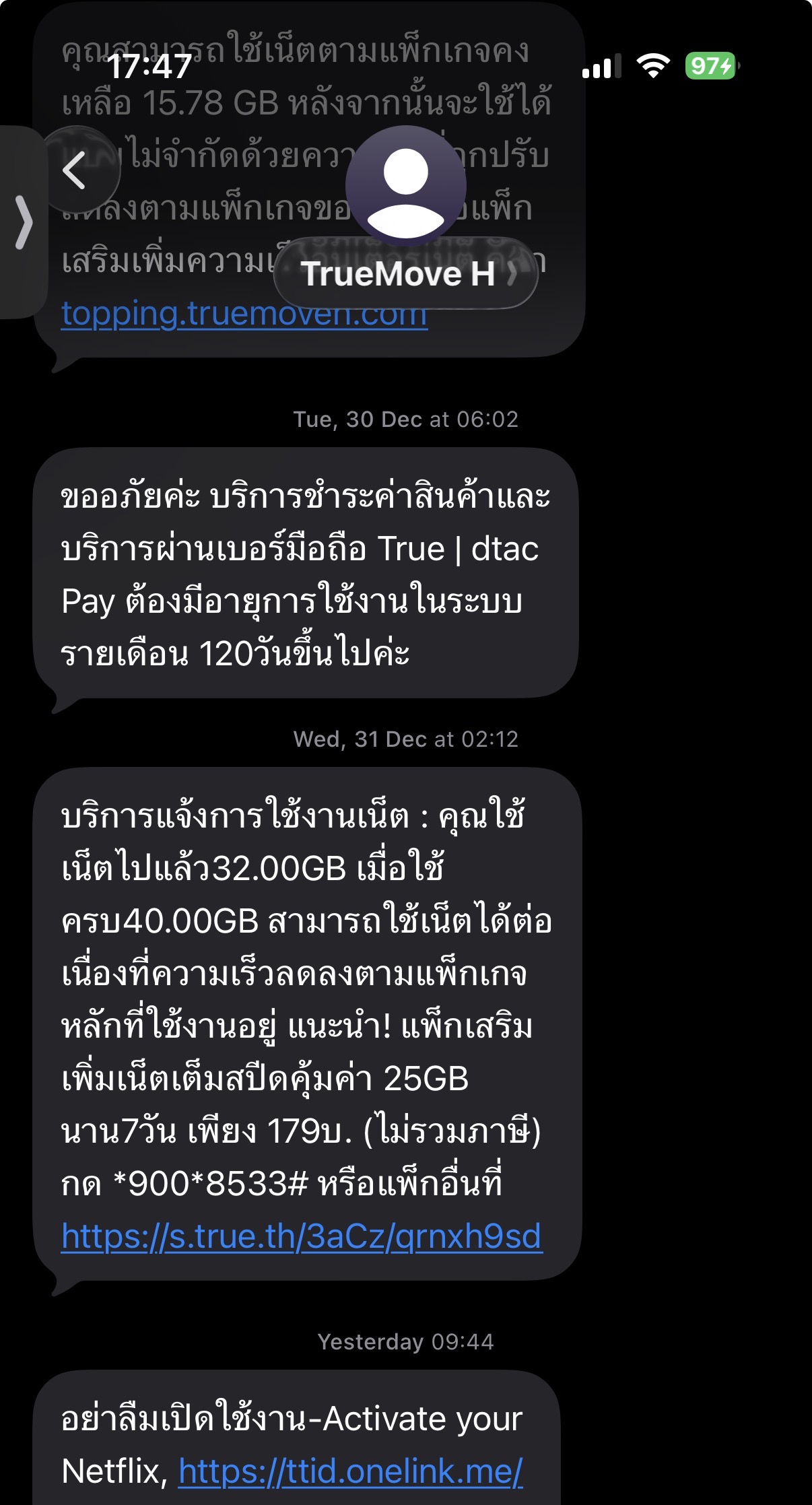Open the ttid.onelink.me Netflix activation link
The height and width of the screenshot is (1505, 812).
350,1471
